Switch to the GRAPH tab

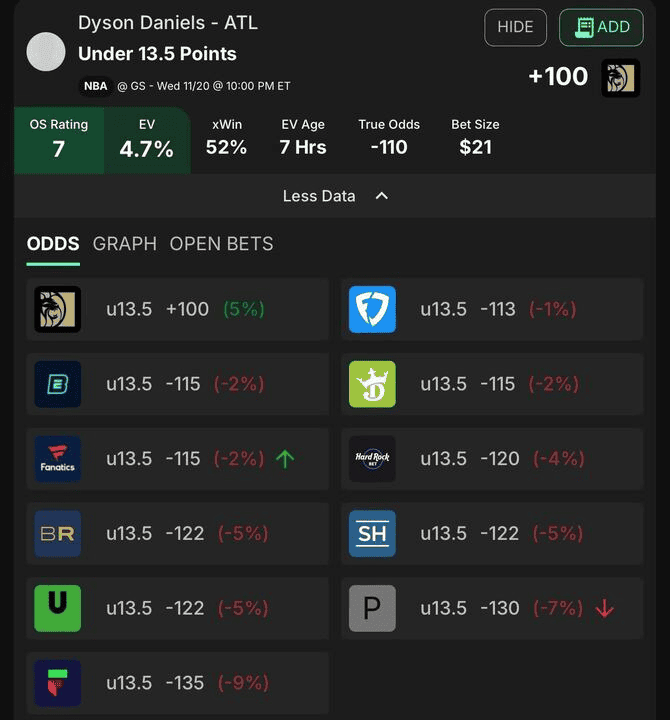point(124,244)
